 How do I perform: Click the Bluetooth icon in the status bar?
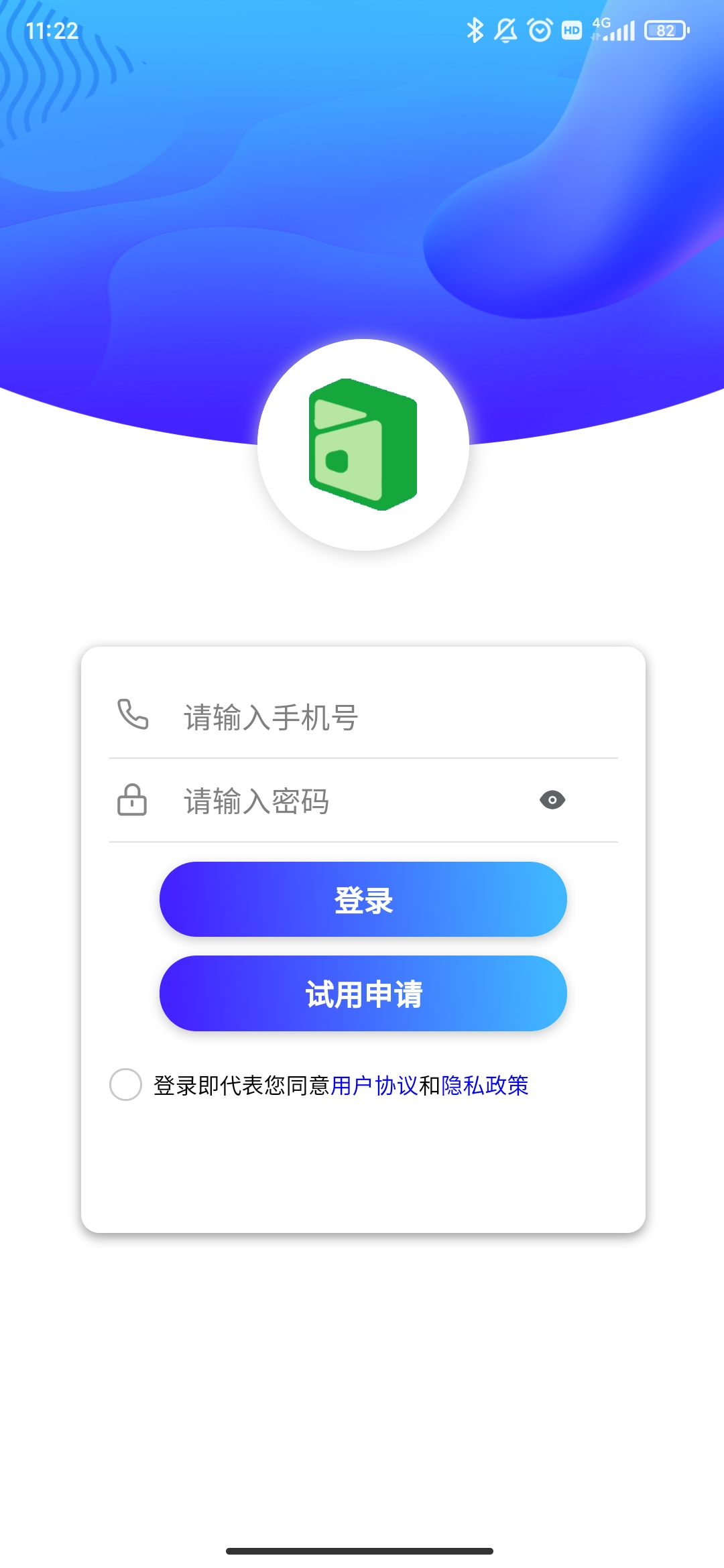(x=476, y=29)
